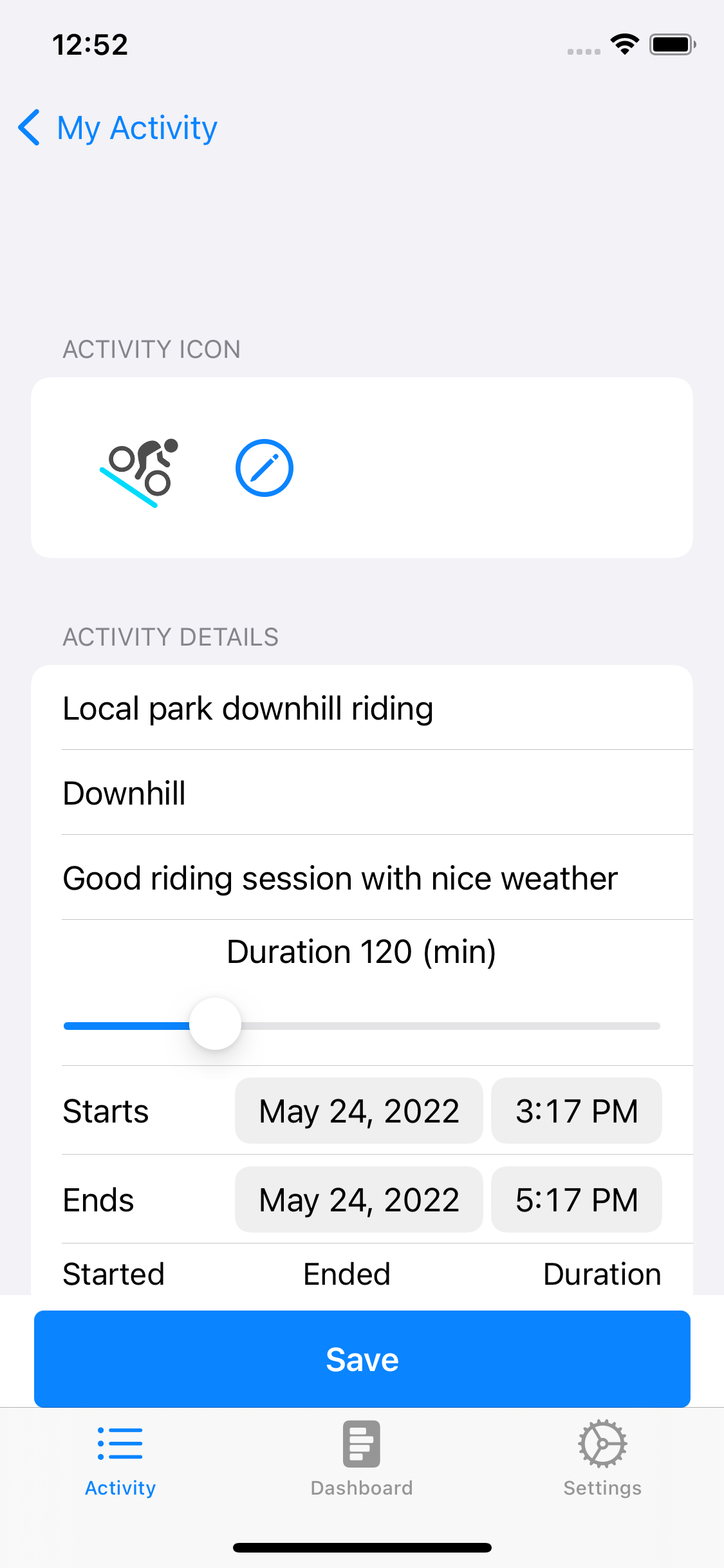Switch to the Dashboard tab
The width and height of the screenshot is (724, 1568).
coord(362,1459)
